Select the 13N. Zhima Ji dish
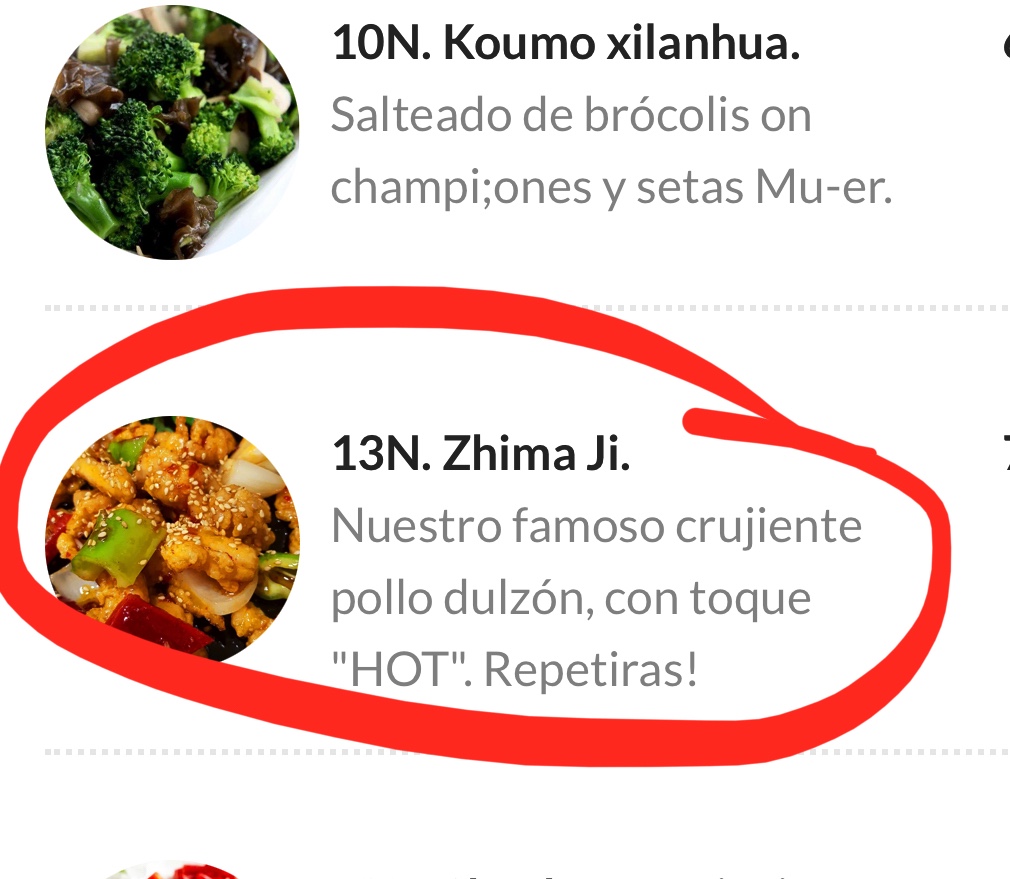This screenshot has height=879, width=1010. coord(481,456)
